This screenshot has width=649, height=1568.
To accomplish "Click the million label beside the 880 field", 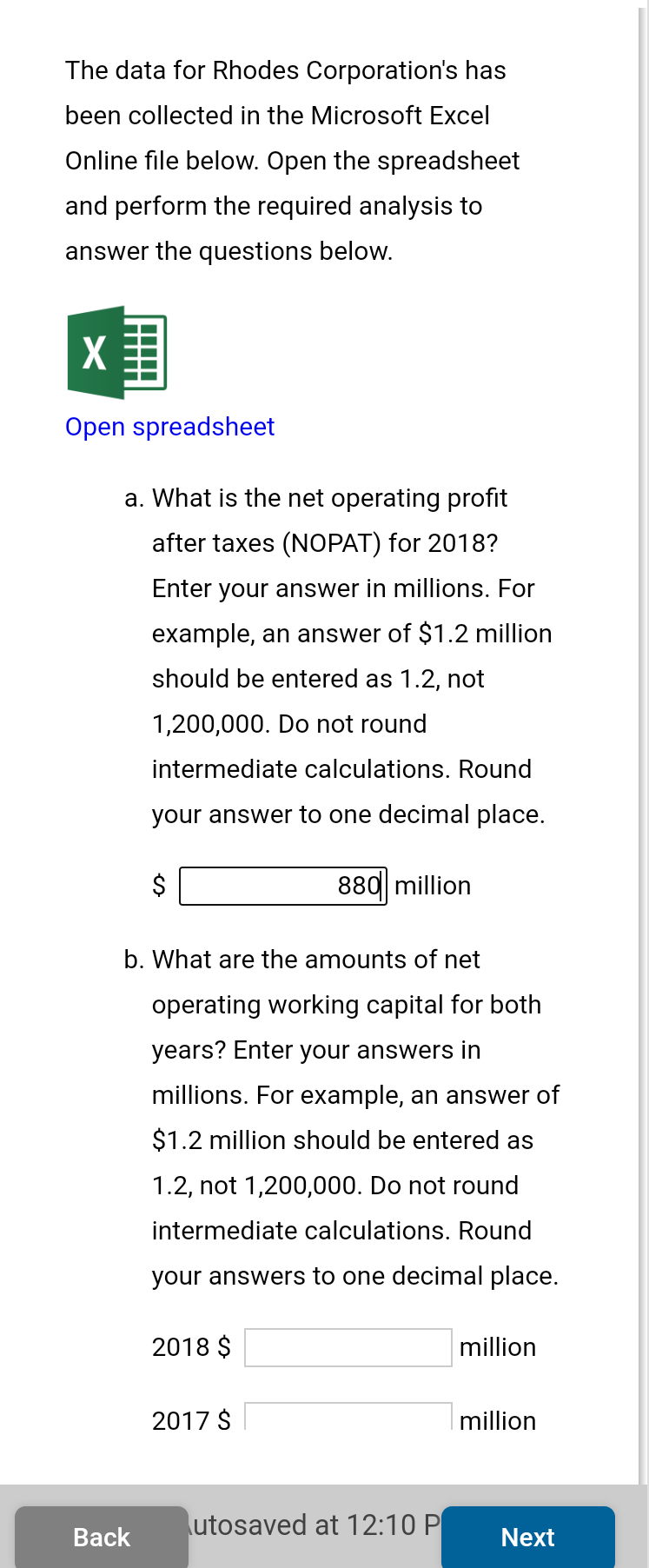I will 432,886.
